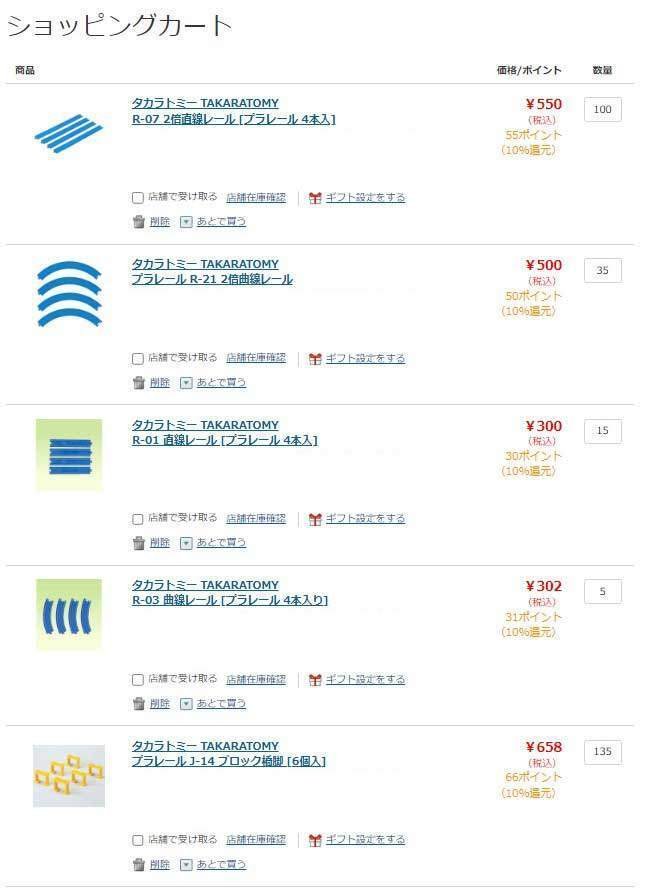Edit quantity field showing 135
The width and height of the screenshot is (649, 888).
pyautogui.click(x=602, y=752)
